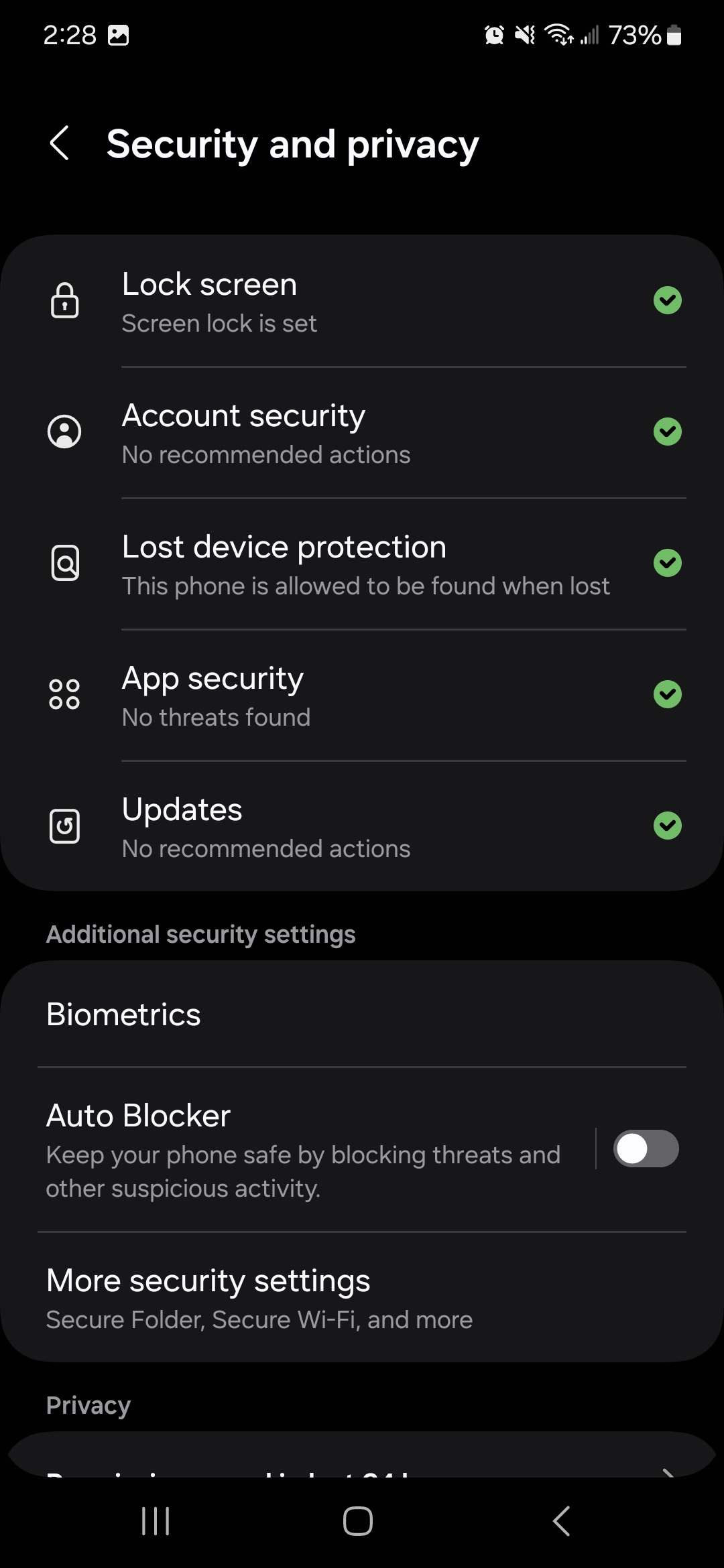This screenshot has width=724, height=1568.
Task: Open recent apps from navigation bar
Action: coord(156,1521)
